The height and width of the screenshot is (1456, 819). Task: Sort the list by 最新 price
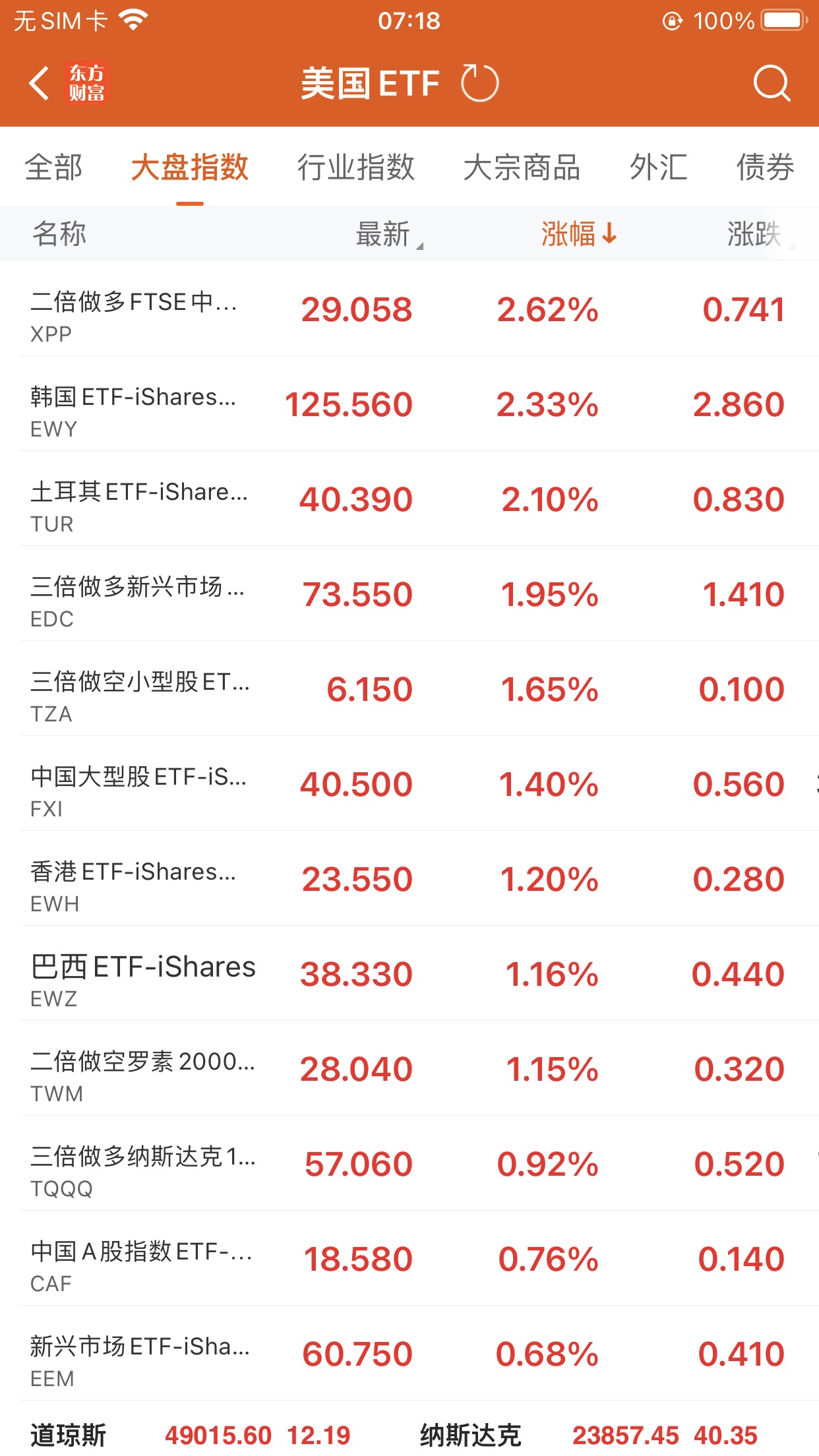384,234
